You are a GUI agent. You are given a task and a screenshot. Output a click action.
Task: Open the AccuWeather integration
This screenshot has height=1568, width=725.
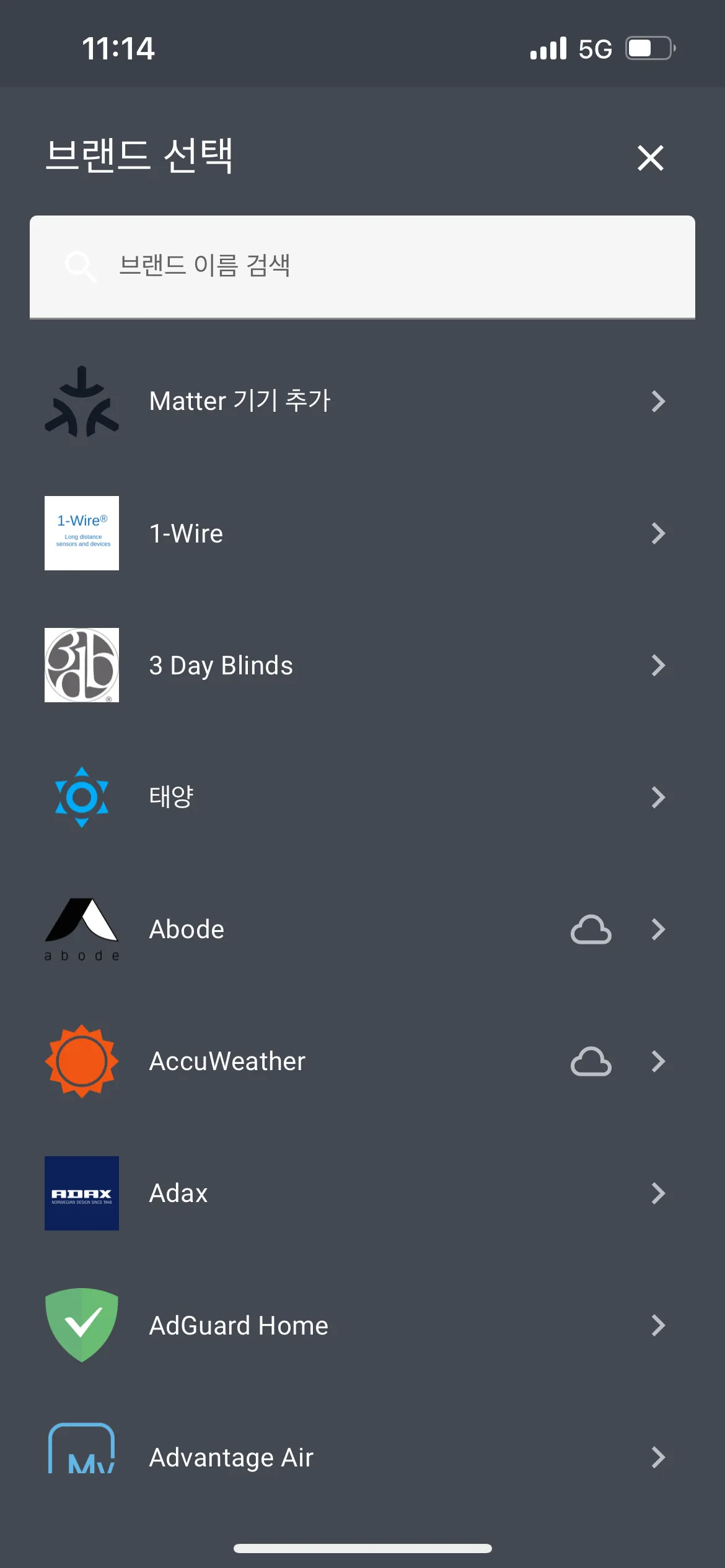362,1061
